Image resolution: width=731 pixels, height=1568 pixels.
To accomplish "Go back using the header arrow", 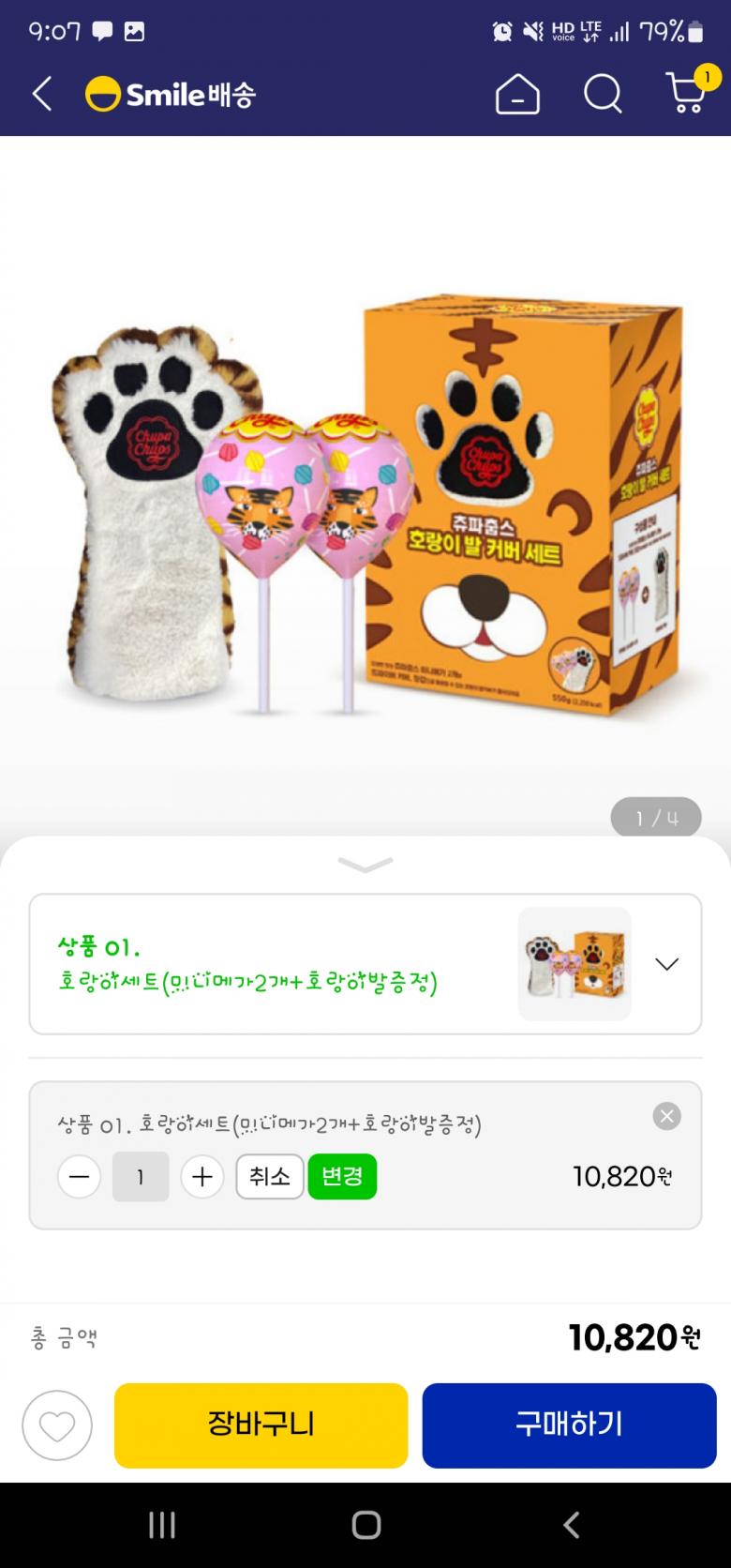I will pos(42,95).
